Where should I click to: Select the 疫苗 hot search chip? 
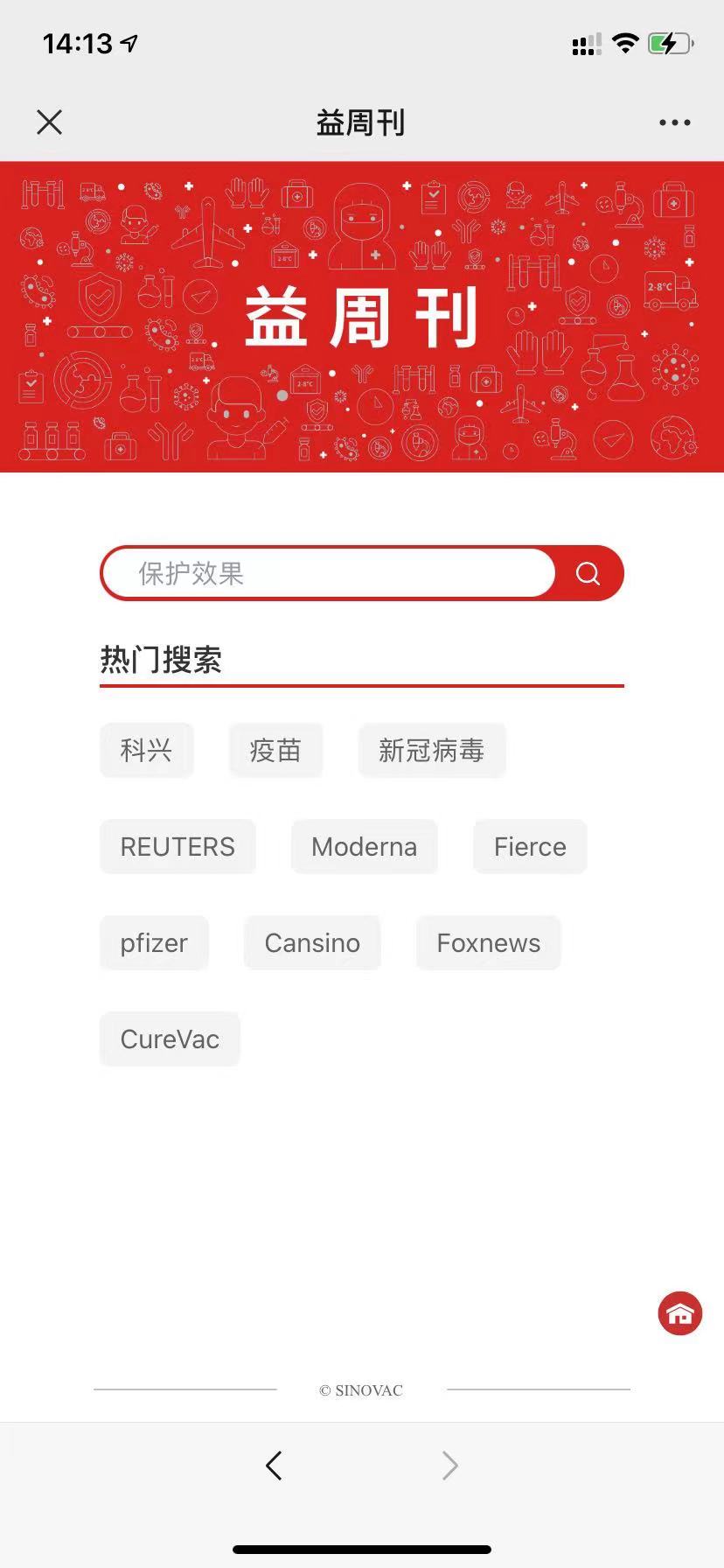pos(275,750)
